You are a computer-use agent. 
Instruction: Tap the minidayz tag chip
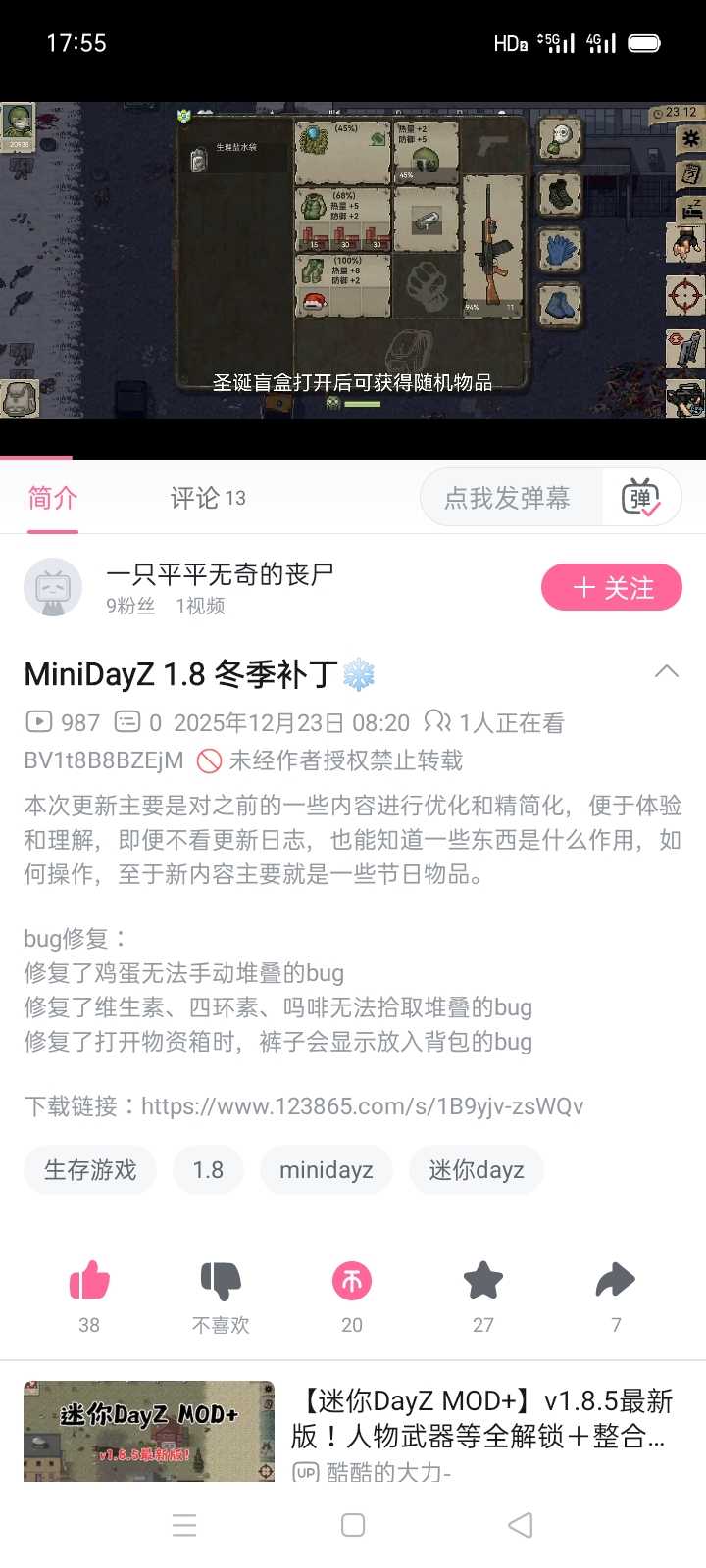click(x=326, y=1170)
